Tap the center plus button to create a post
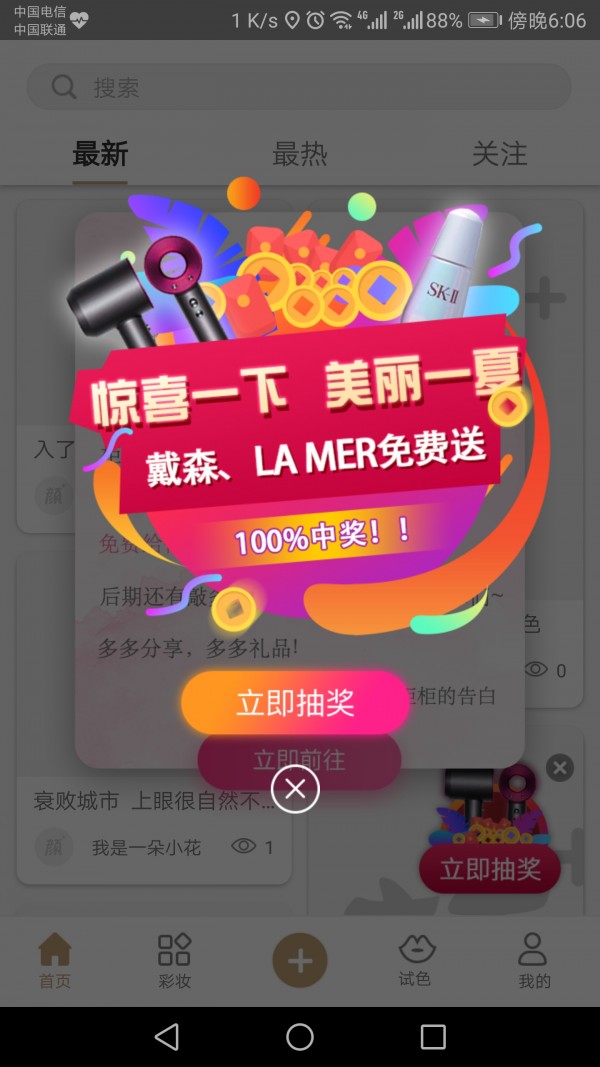This screenshot has height=1067, width=600. [300, 961]
